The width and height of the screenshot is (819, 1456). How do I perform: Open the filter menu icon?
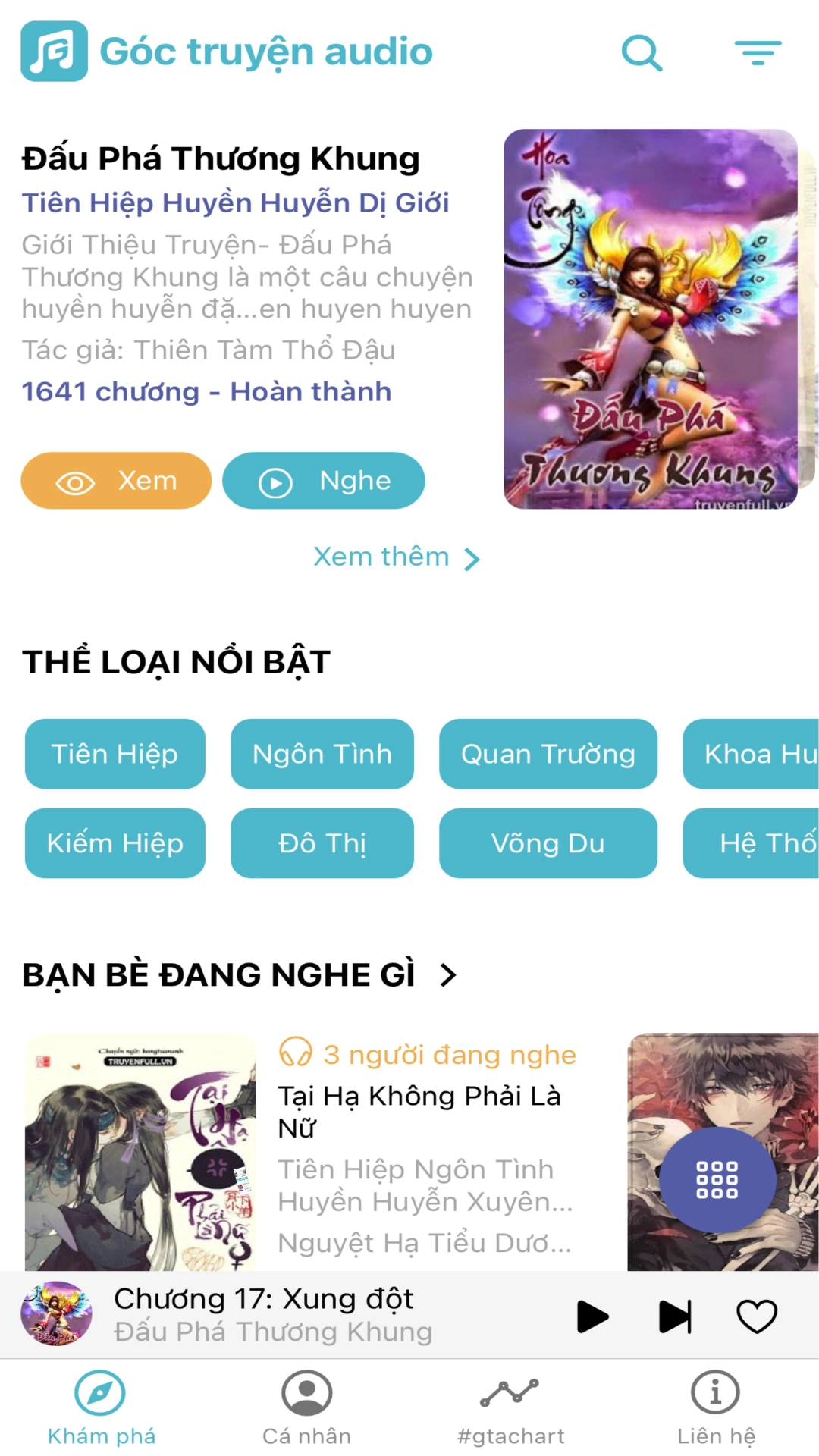(758, 53)
